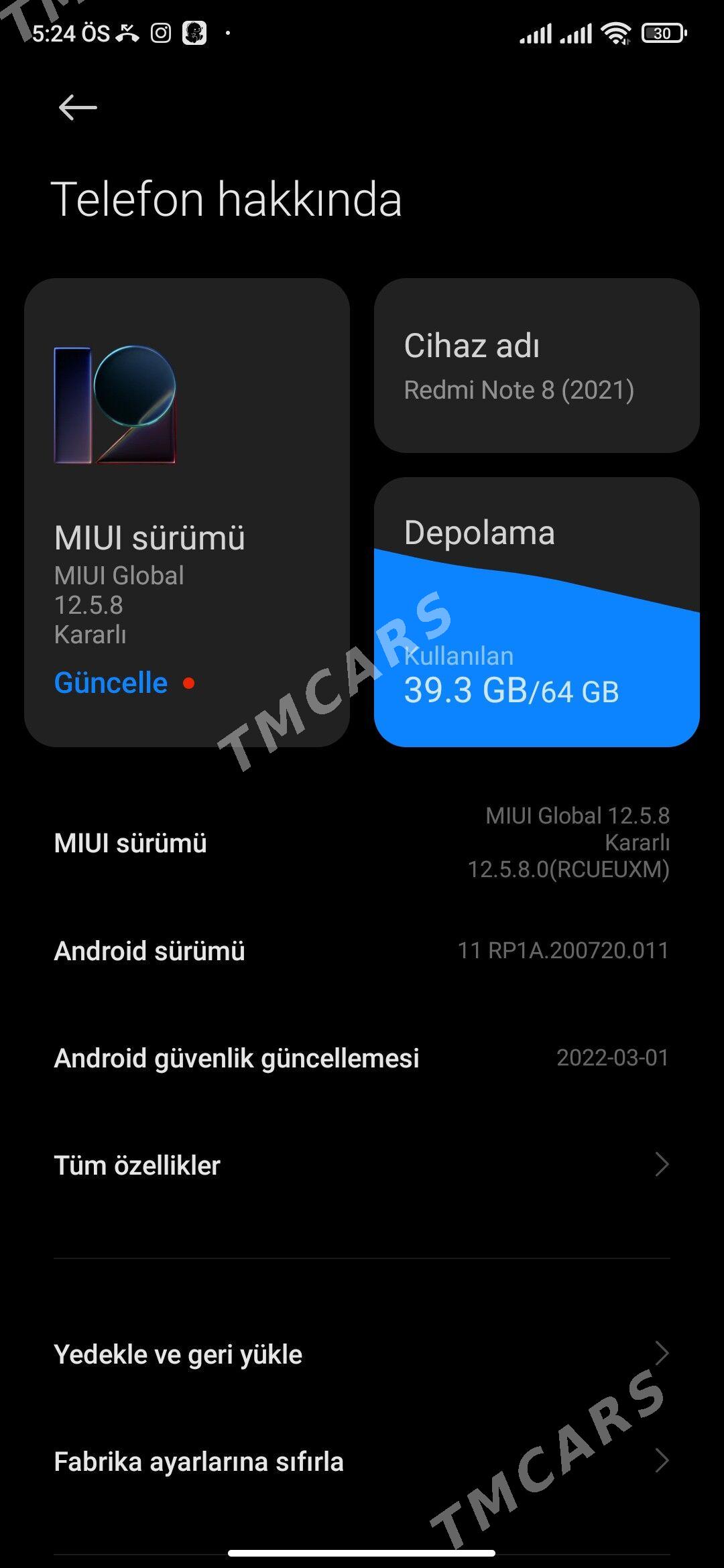Screen dimensions: 724x1568
Task: Open the MIUI sürümü row
Action: [362, 843]
